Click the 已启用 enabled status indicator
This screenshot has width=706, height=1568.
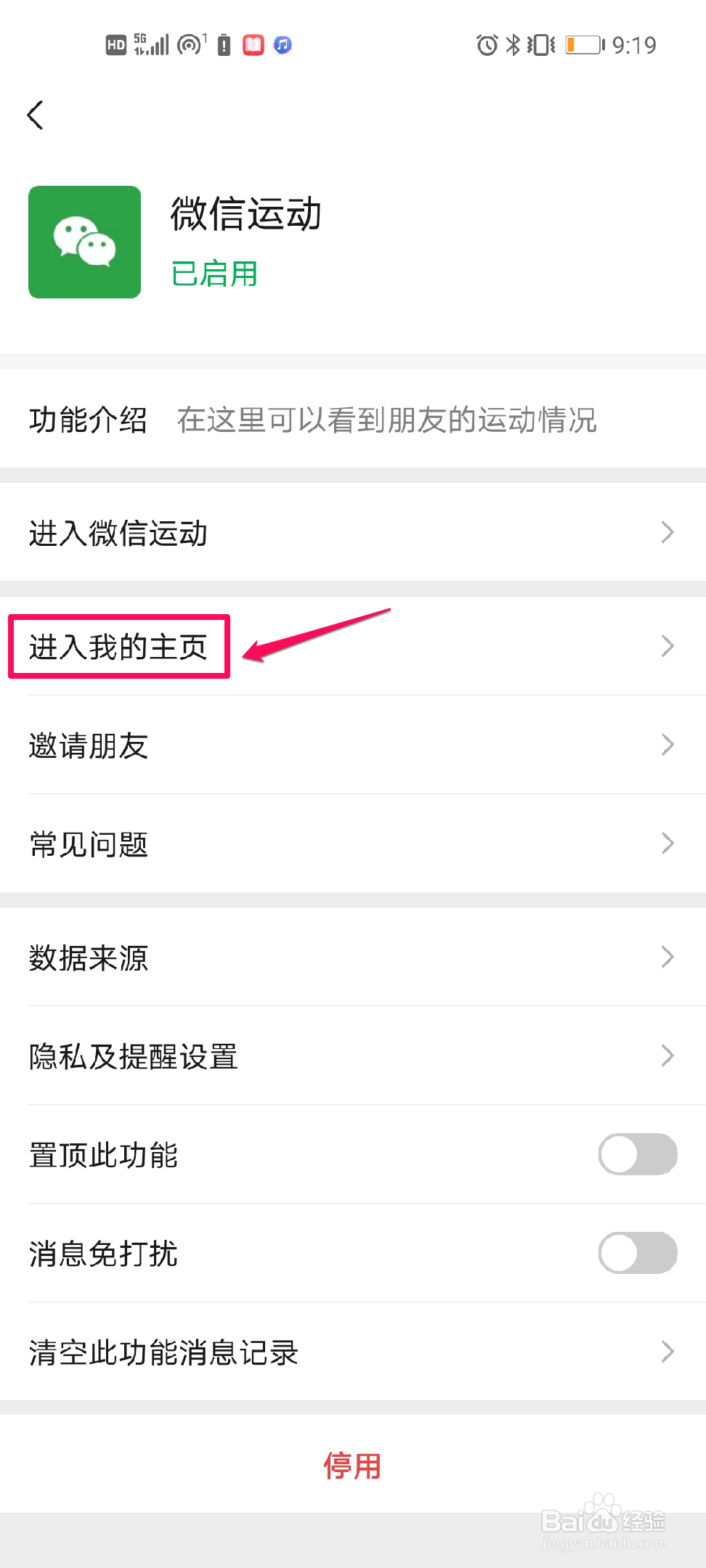click(214, 273)
